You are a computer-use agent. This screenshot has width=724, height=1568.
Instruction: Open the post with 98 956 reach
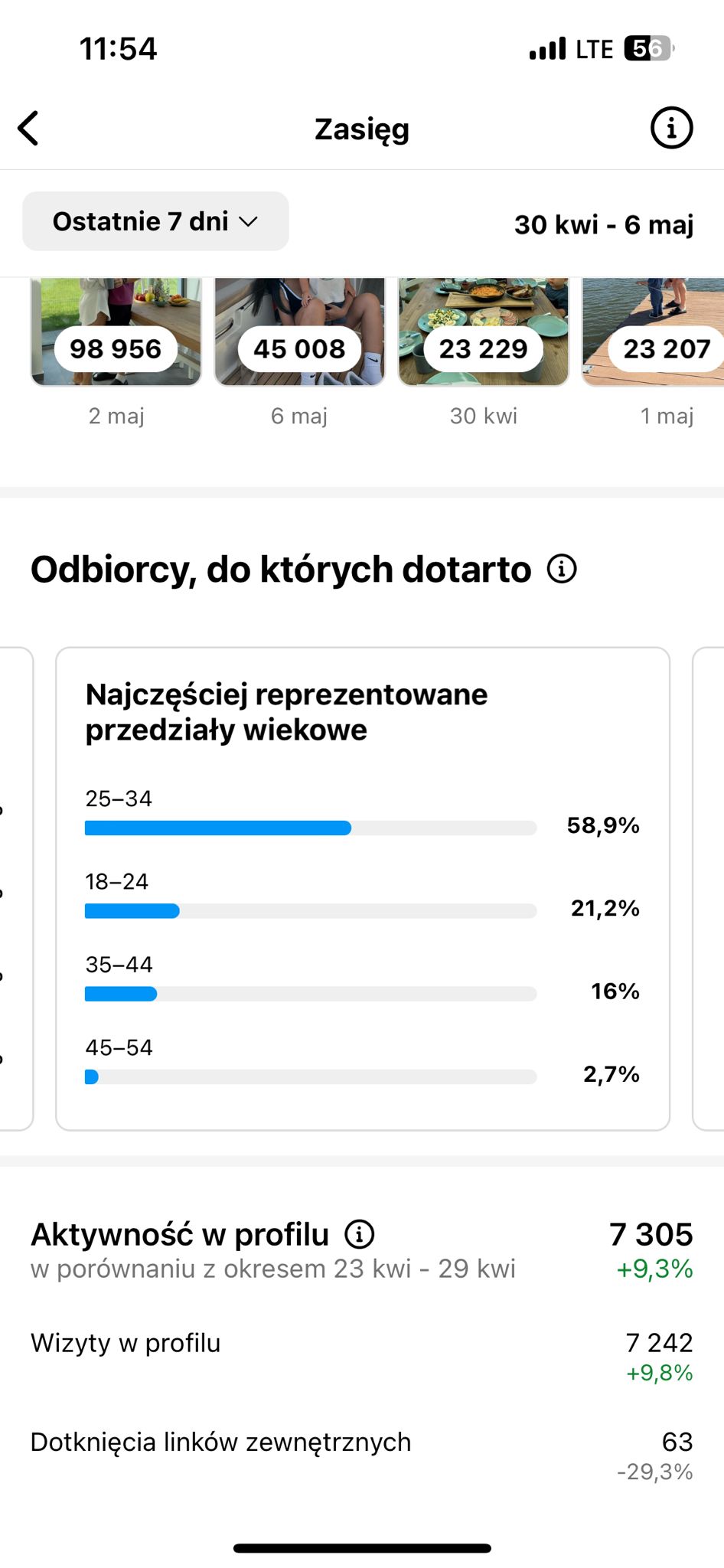116,332
